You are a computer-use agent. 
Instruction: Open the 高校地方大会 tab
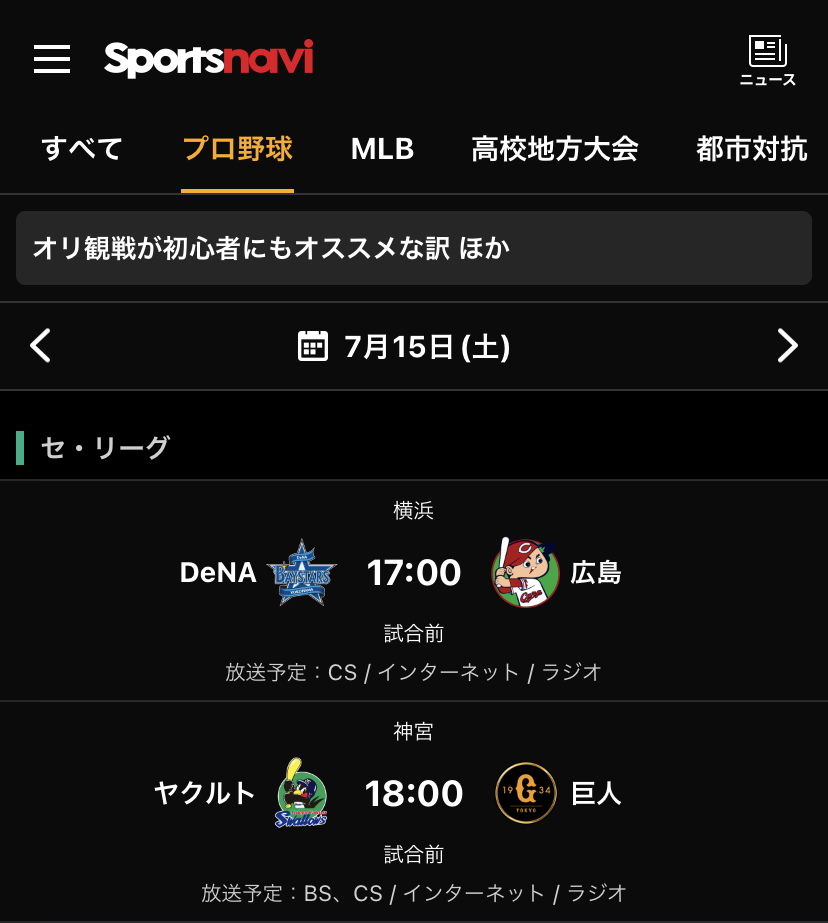point(554,150)
